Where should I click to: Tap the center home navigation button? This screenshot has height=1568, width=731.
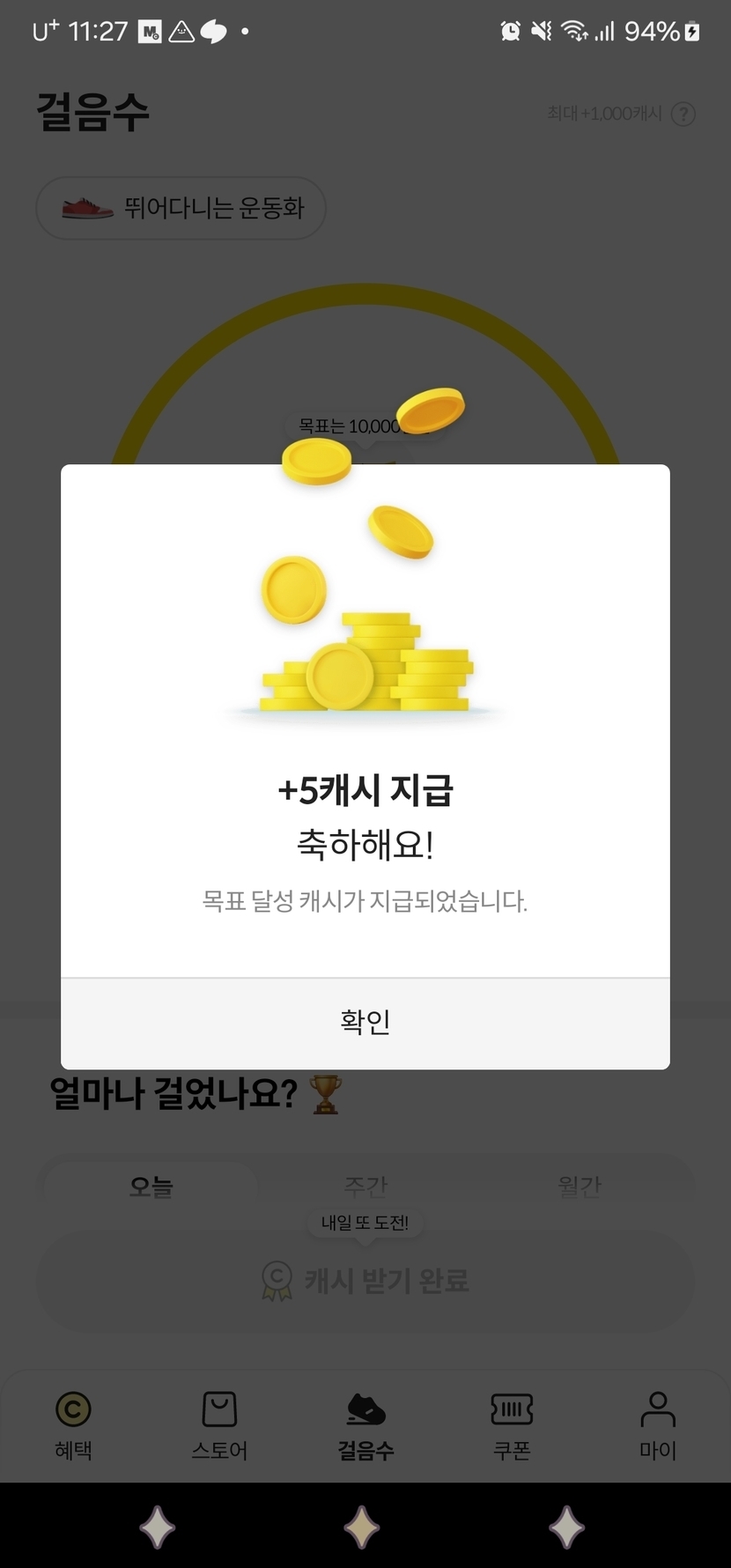(x=362, y=1527)
